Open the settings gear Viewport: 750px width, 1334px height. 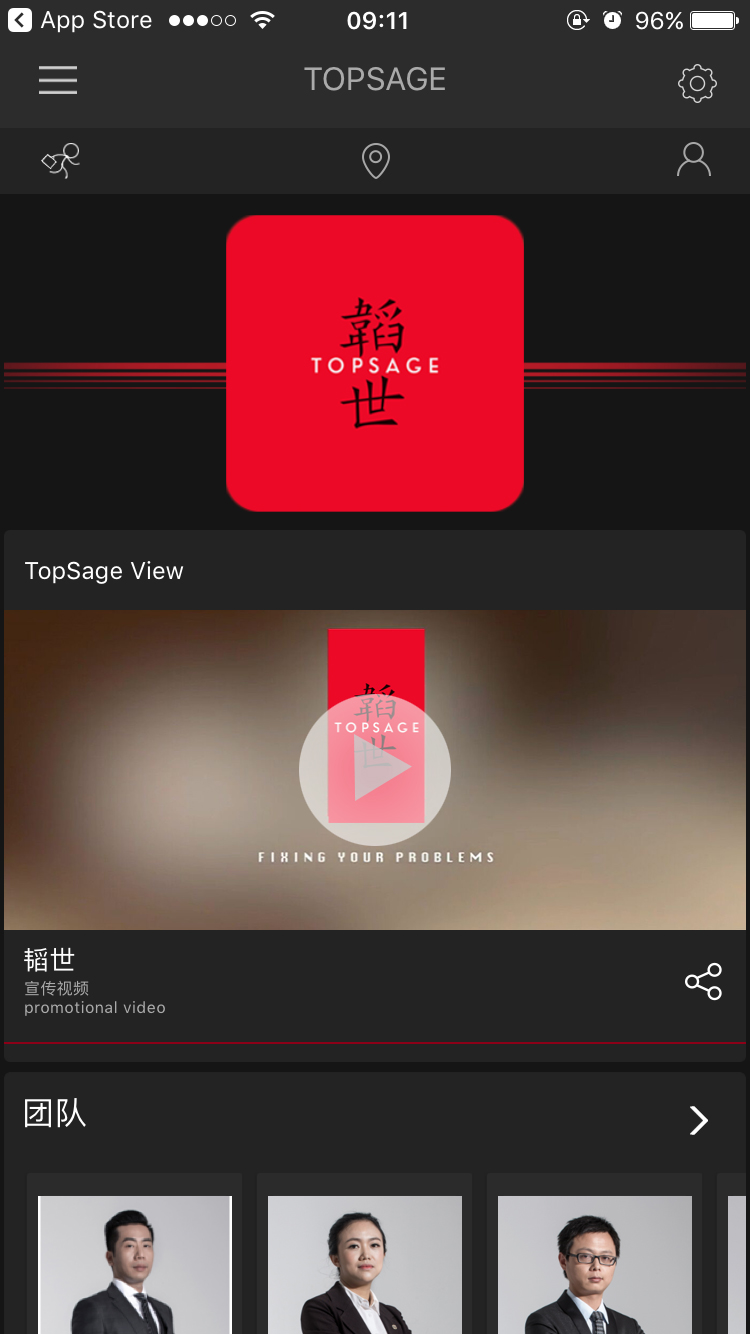pos(697,83)
